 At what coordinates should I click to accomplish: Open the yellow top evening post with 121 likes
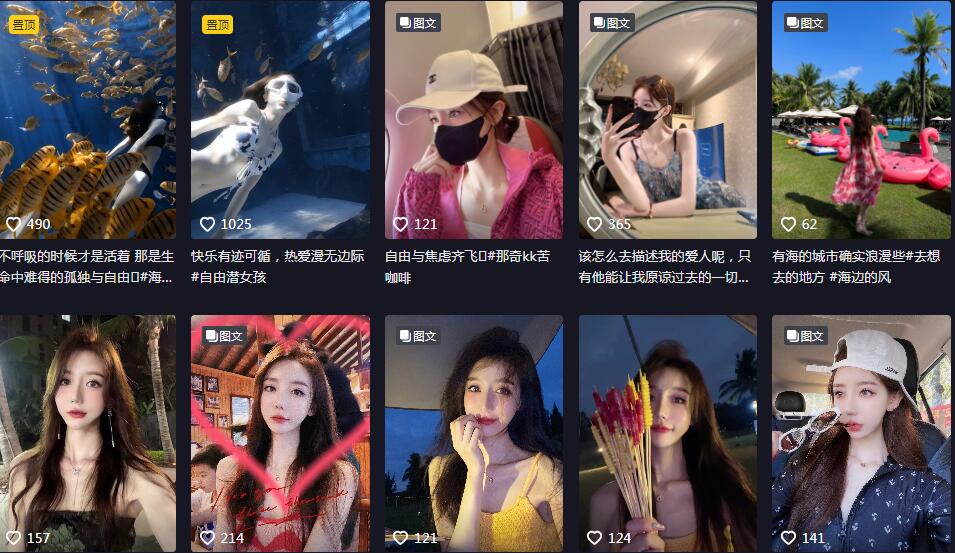click(474, 435)
